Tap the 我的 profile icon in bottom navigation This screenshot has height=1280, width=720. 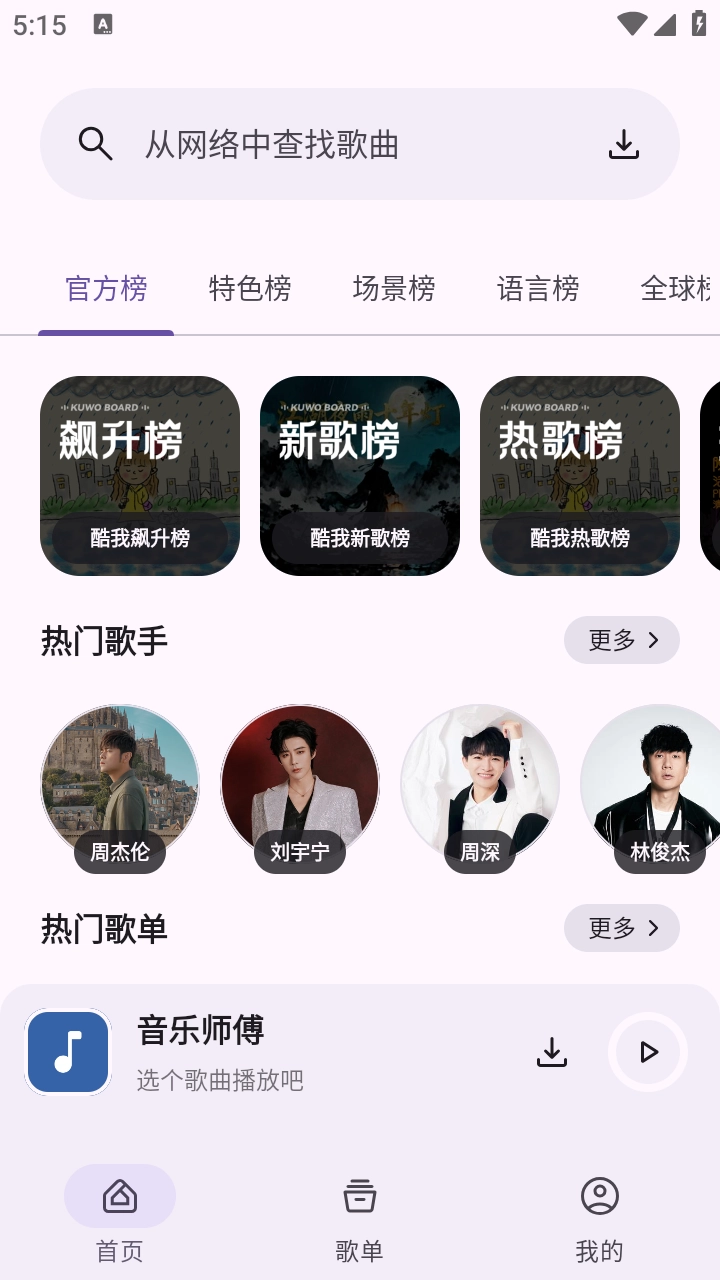[599, 1195]
